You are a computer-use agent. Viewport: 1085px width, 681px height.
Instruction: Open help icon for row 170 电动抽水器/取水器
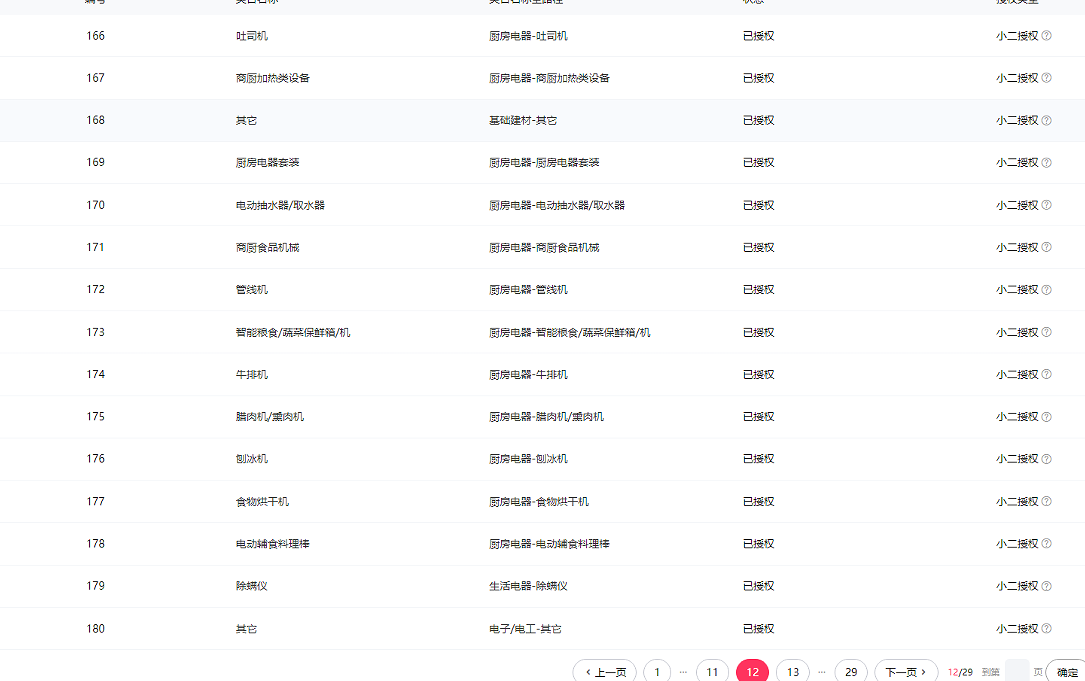[1047, 205]
